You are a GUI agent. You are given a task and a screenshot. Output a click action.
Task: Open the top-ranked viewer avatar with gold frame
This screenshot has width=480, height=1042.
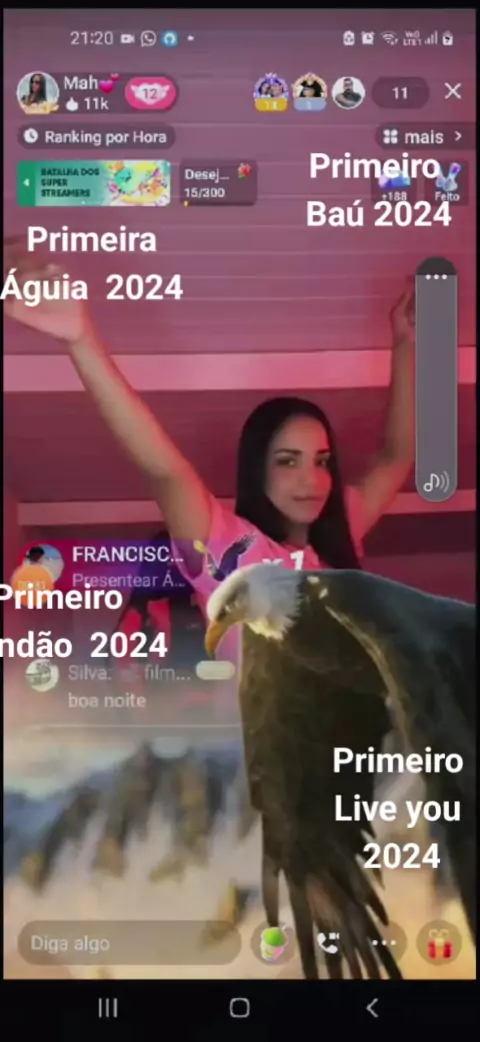[x=271, y=92]
